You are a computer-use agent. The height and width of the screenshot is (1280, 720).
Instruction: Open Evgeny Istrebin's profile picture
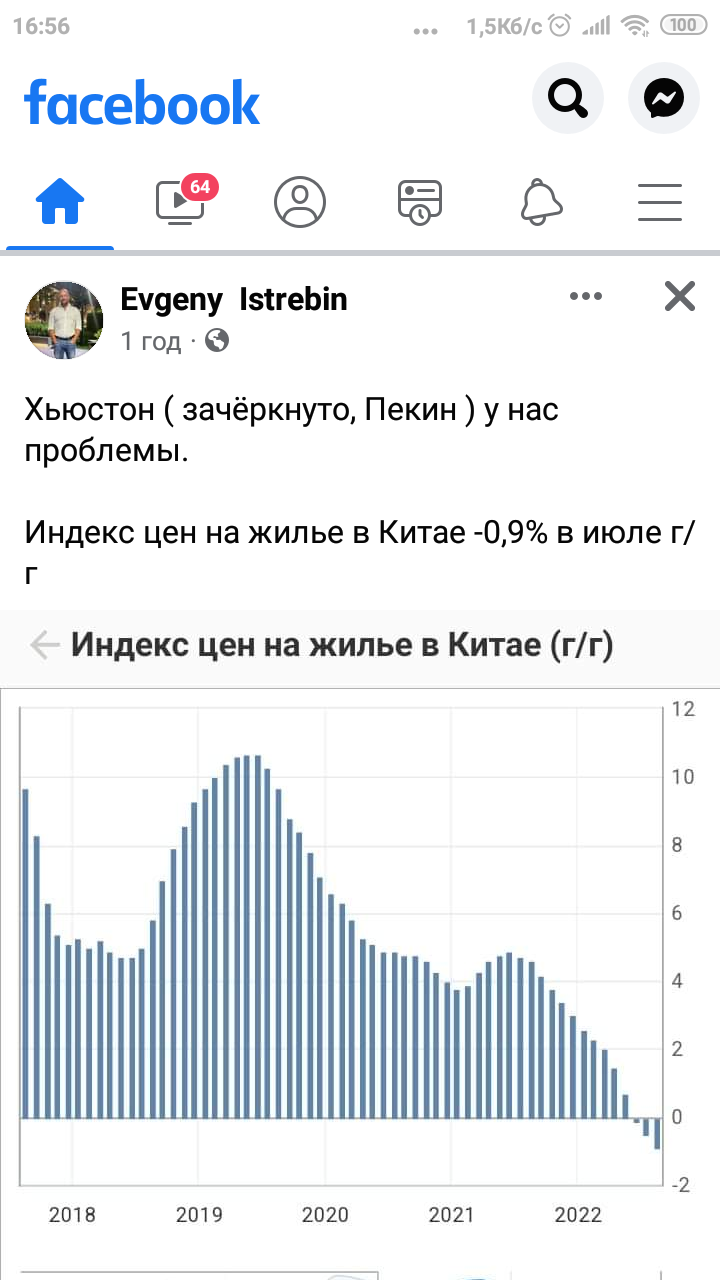click(x=64, y=320)
